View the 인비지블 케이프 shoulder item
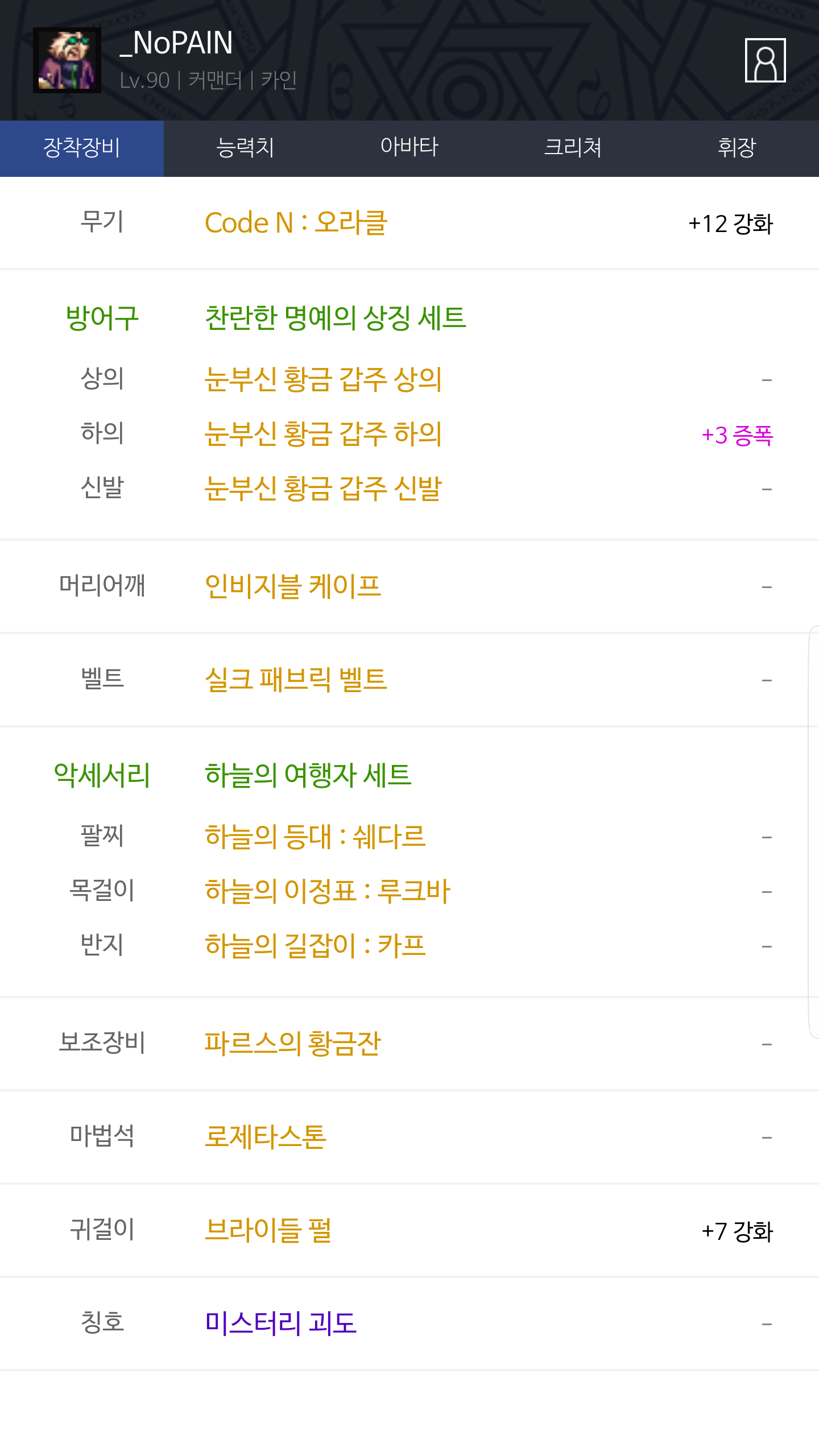This screenshot has height=1456, width=819. tap(292, 586)
